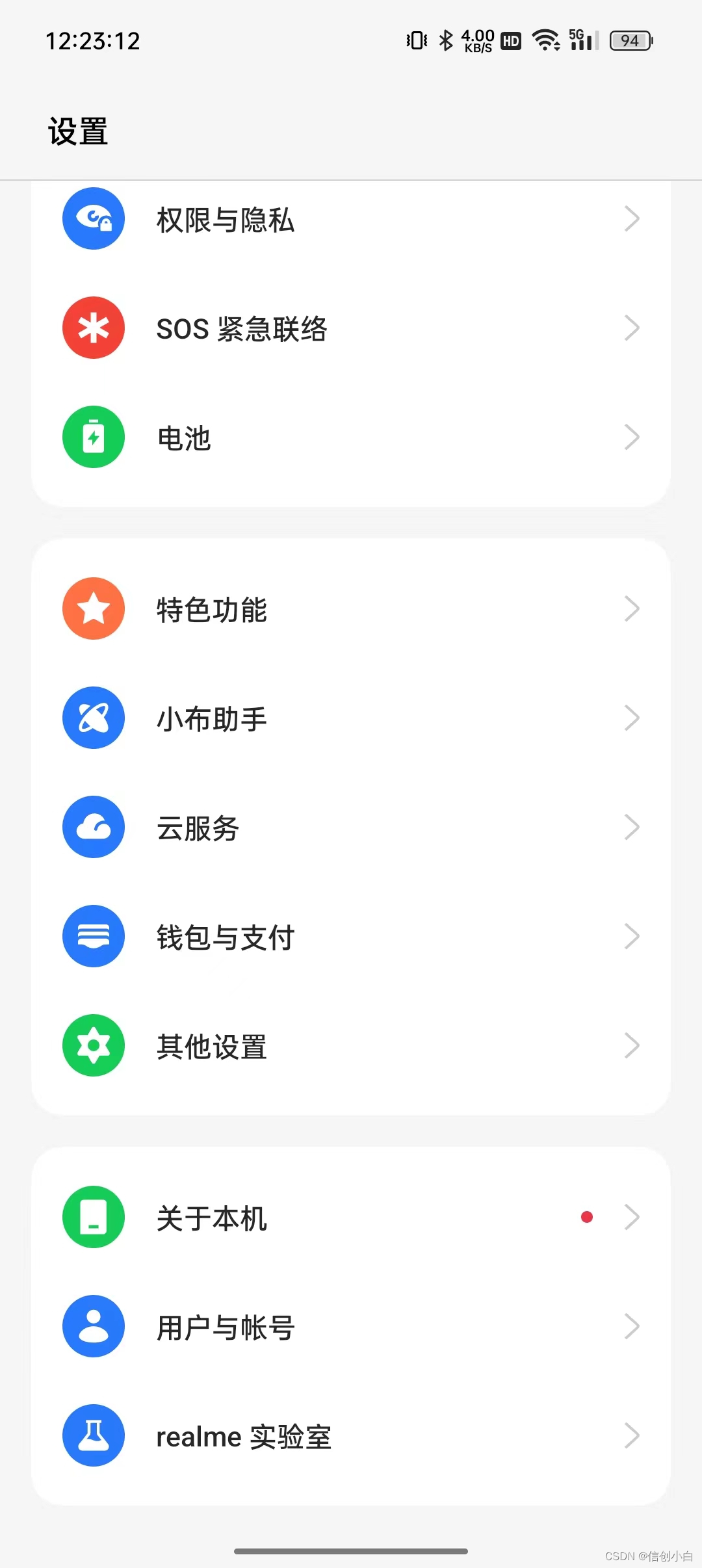
Task: Open 钱包与支付
Action: 351,937
